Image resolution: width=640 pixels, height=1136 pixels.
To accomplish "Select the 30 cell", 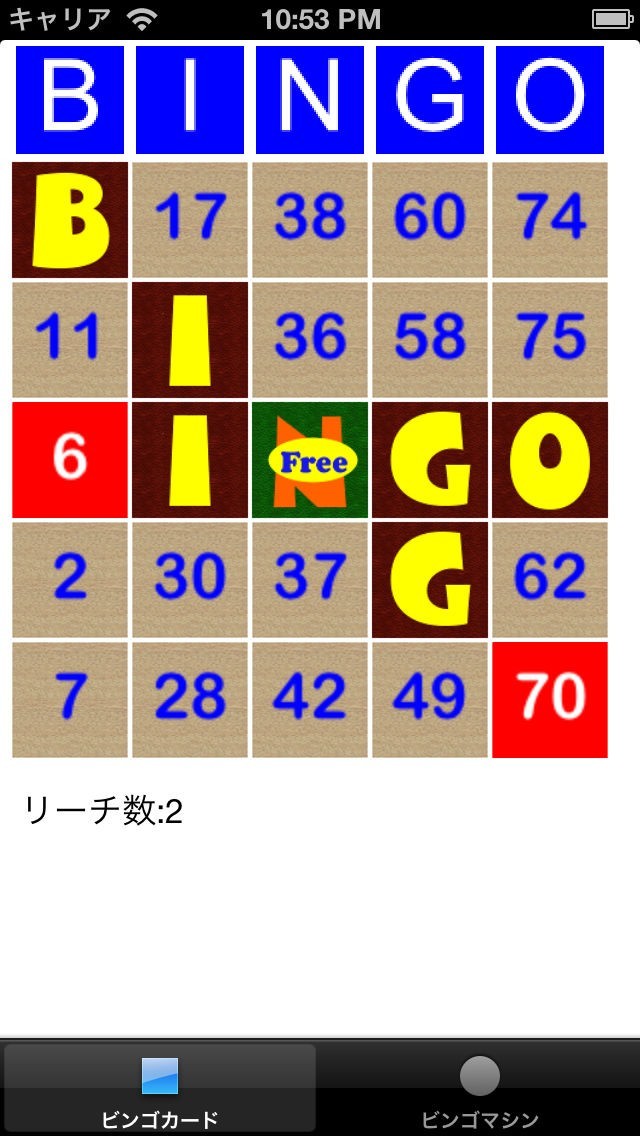I will click(x=190, y=580).
